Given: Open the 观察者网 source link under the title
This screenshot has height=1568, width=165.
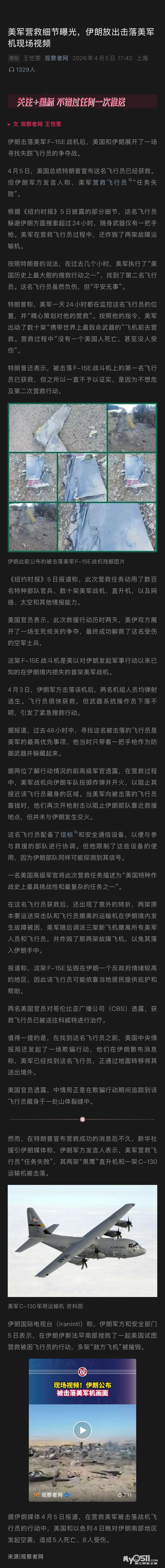Looking at the screenshot, I should (56, 59).
